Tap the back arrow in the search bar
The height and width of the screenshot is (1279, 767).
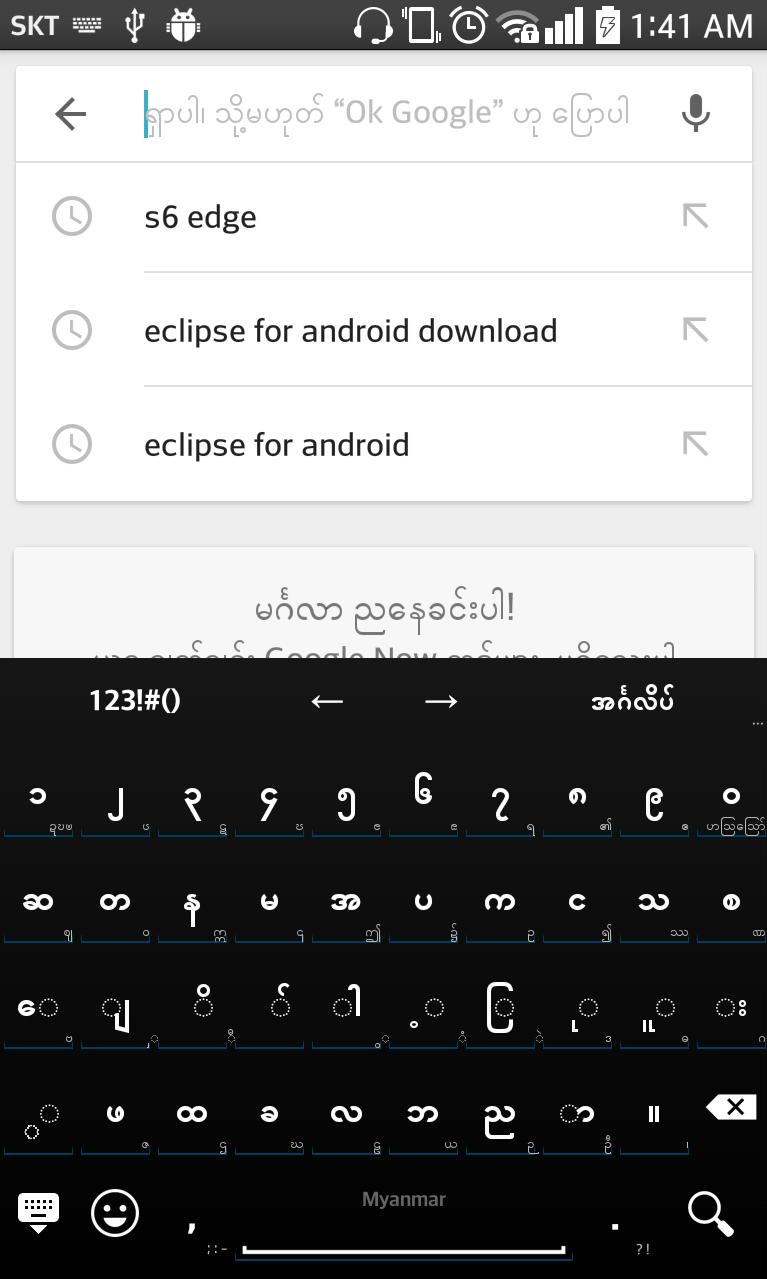tap(69, 113)
